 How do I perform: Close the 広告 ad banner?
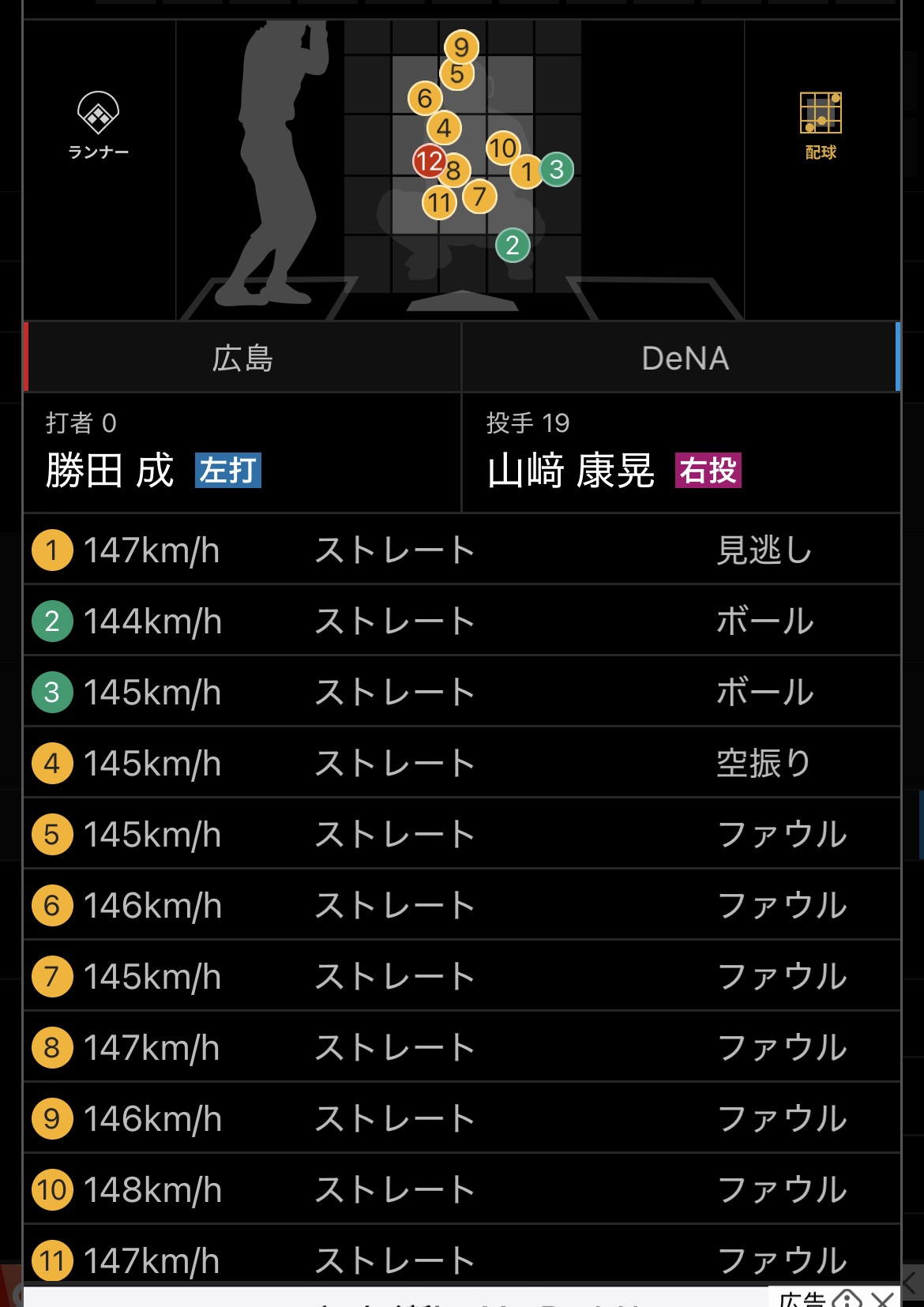click(883, 1298)
